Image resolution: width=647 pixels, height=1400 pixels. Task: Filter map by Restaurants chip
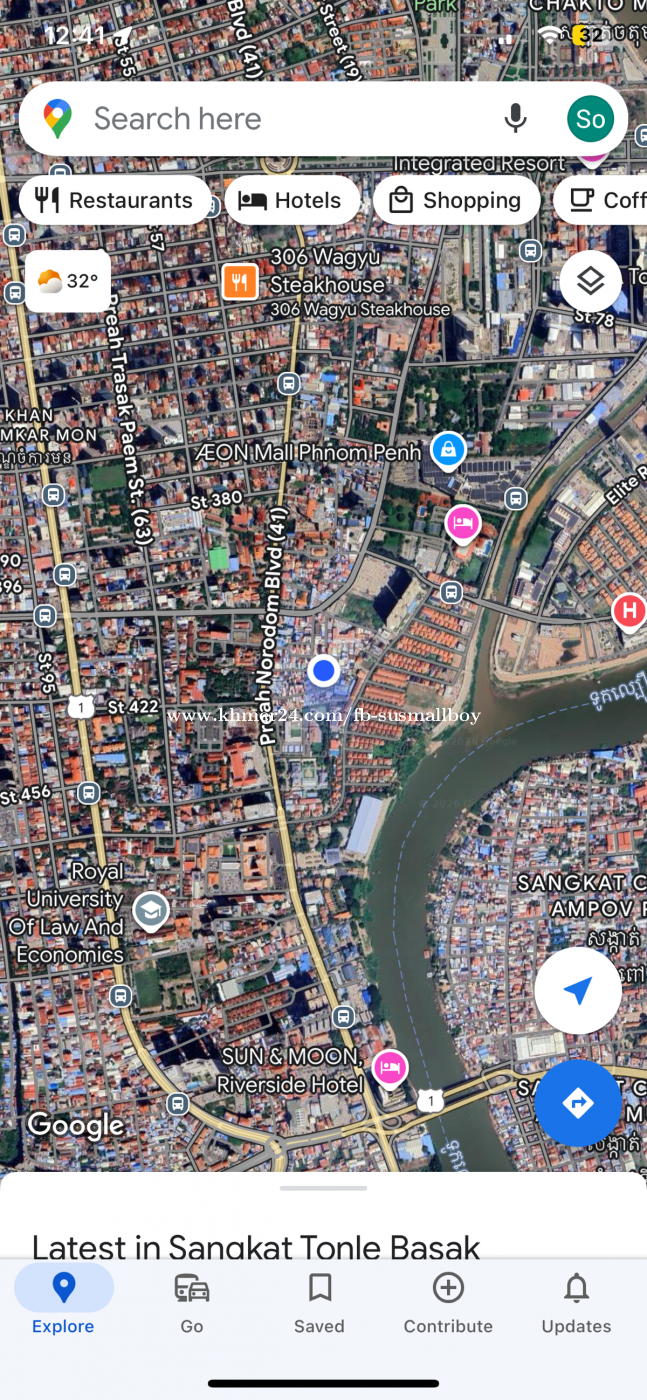pos(114,200)
